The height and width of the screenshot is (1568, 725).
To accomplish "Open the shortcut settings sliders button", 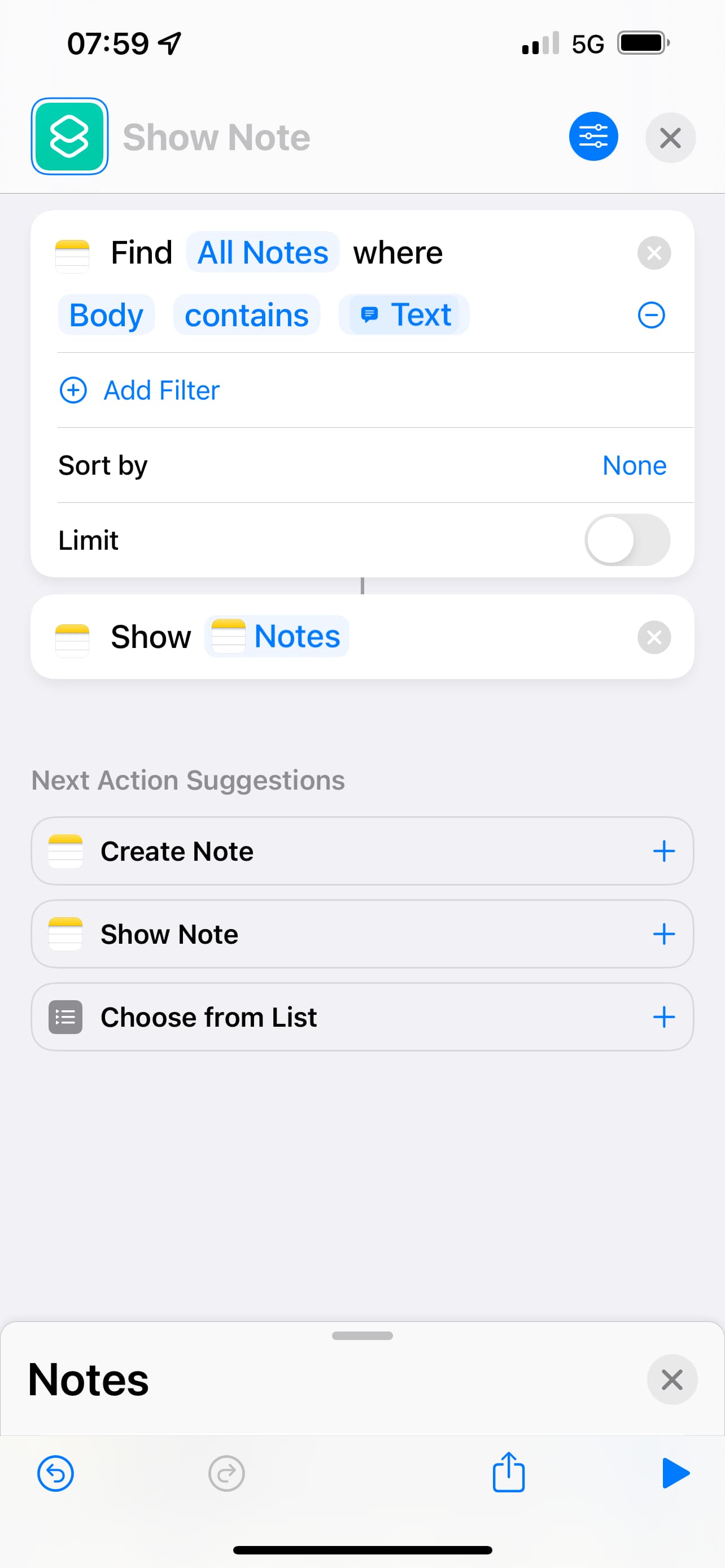I will (x=593, y=137).
